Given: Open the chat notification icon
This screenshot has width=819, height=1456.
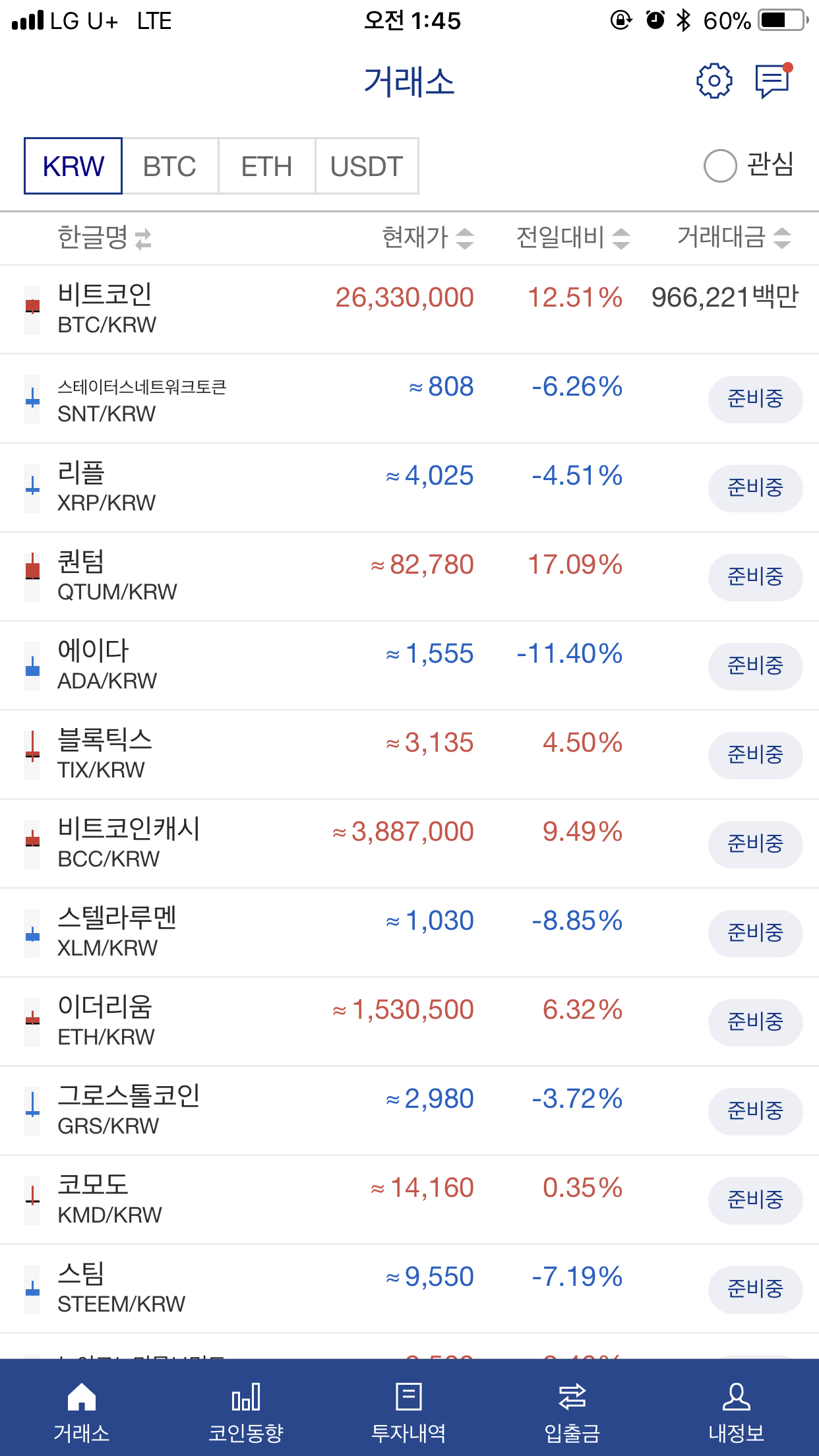Looking at the screenshot, I should [773, 80].
